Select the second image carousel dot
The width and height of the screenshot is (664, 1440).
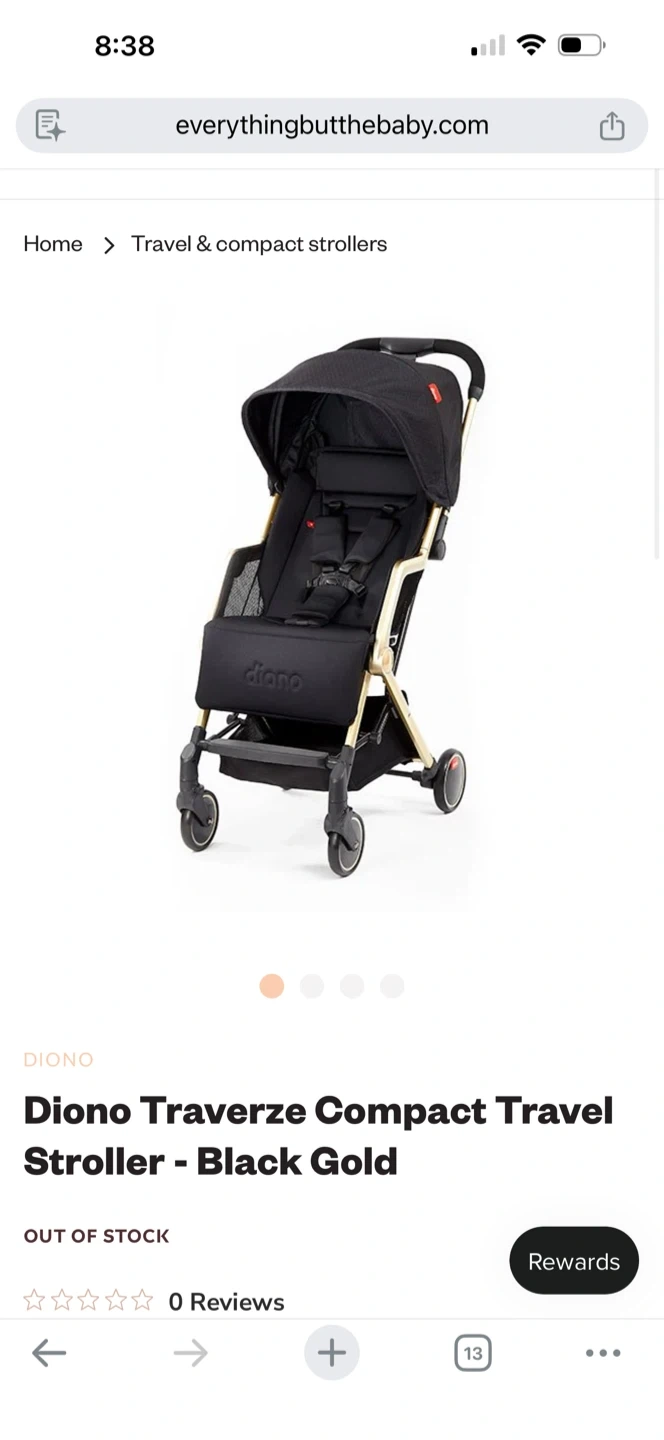pyautogui.click(x=312, y=986)
